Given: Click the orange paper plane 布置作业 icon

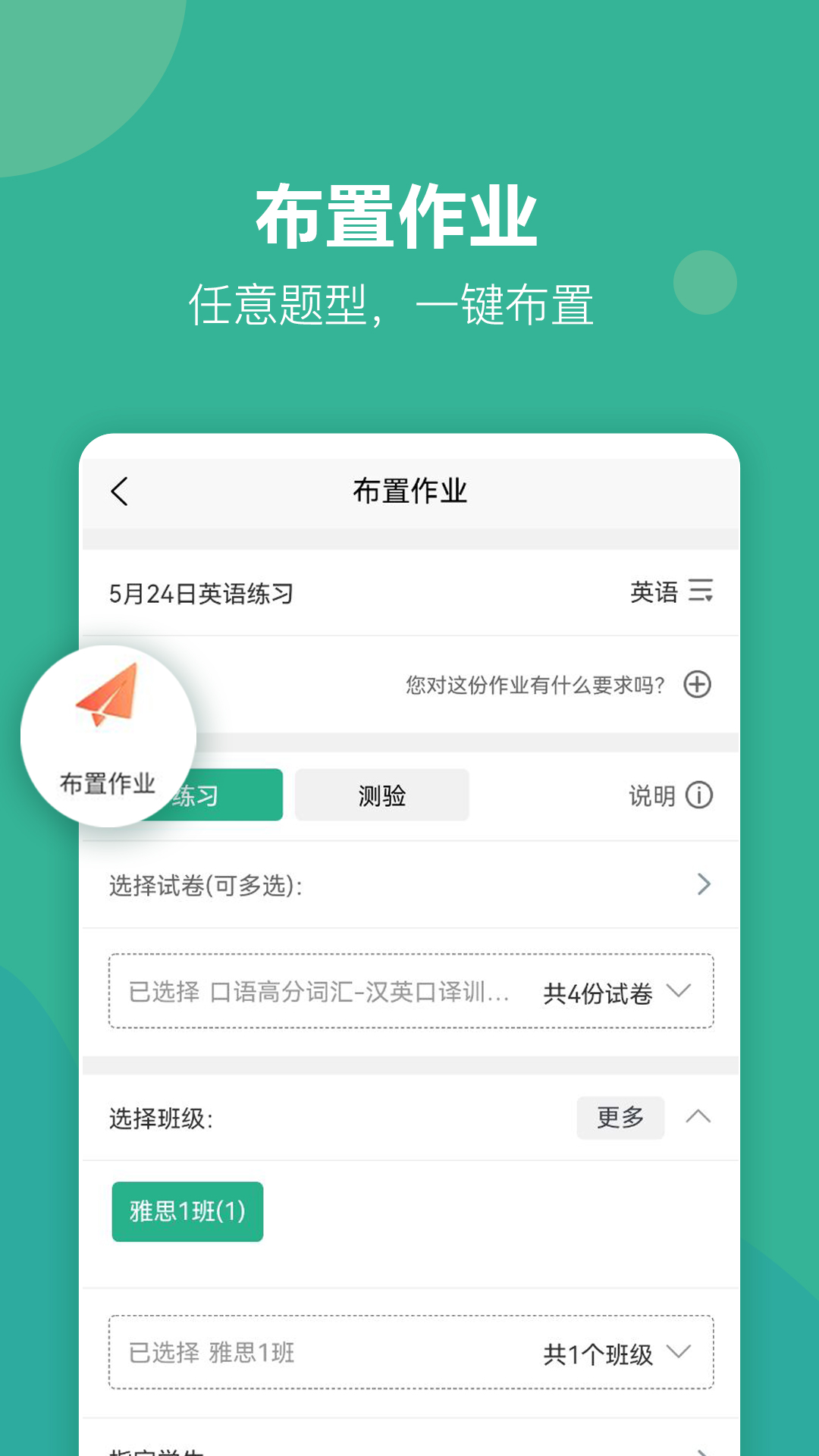Looking at the screenshot, I should [110, 705].
